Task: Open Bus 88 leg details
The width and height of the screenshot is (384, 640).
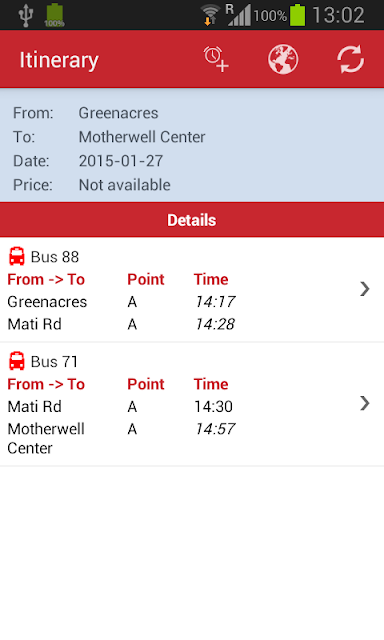Action: 192,289
